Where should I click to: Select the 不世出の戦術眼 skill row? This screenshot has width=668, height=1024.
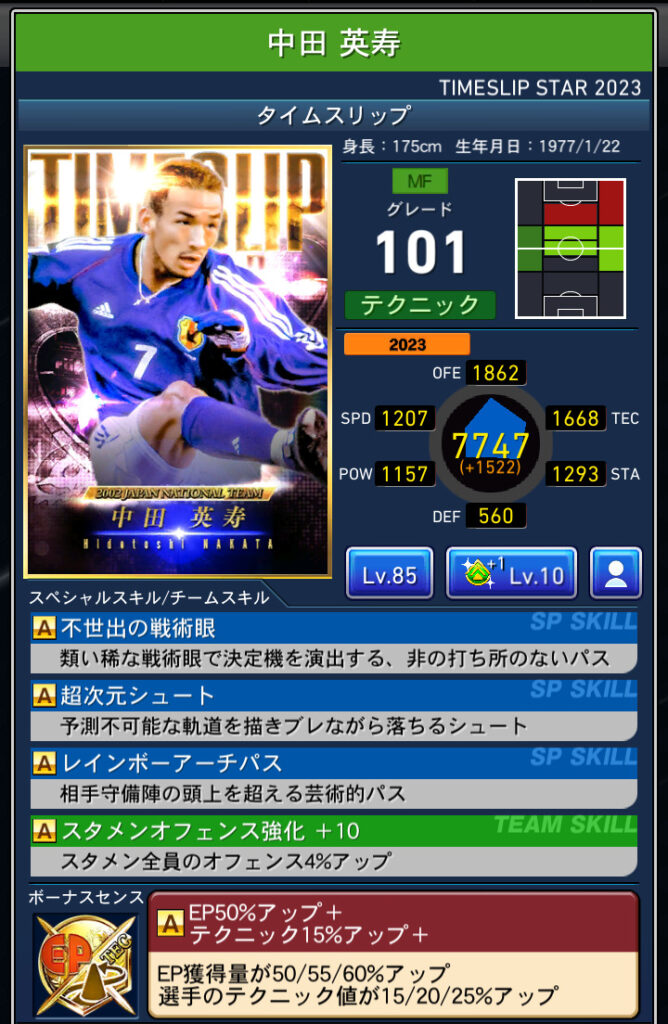[x=334, y=642]
